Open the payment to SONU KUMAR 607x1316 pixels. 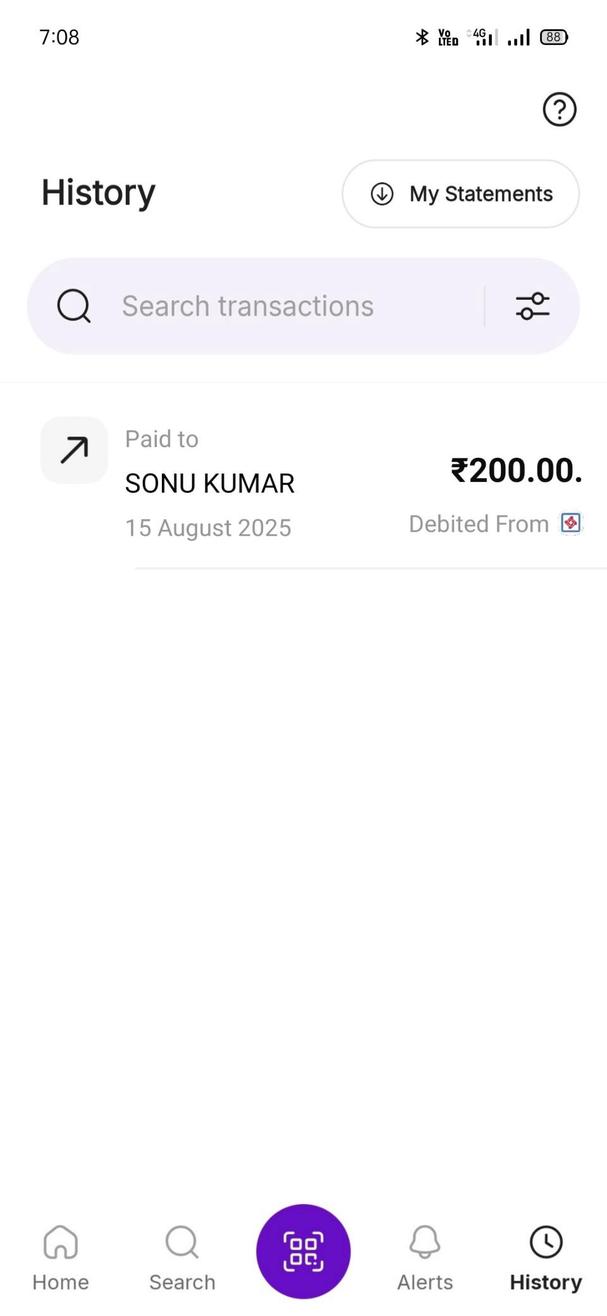[310, 484]
